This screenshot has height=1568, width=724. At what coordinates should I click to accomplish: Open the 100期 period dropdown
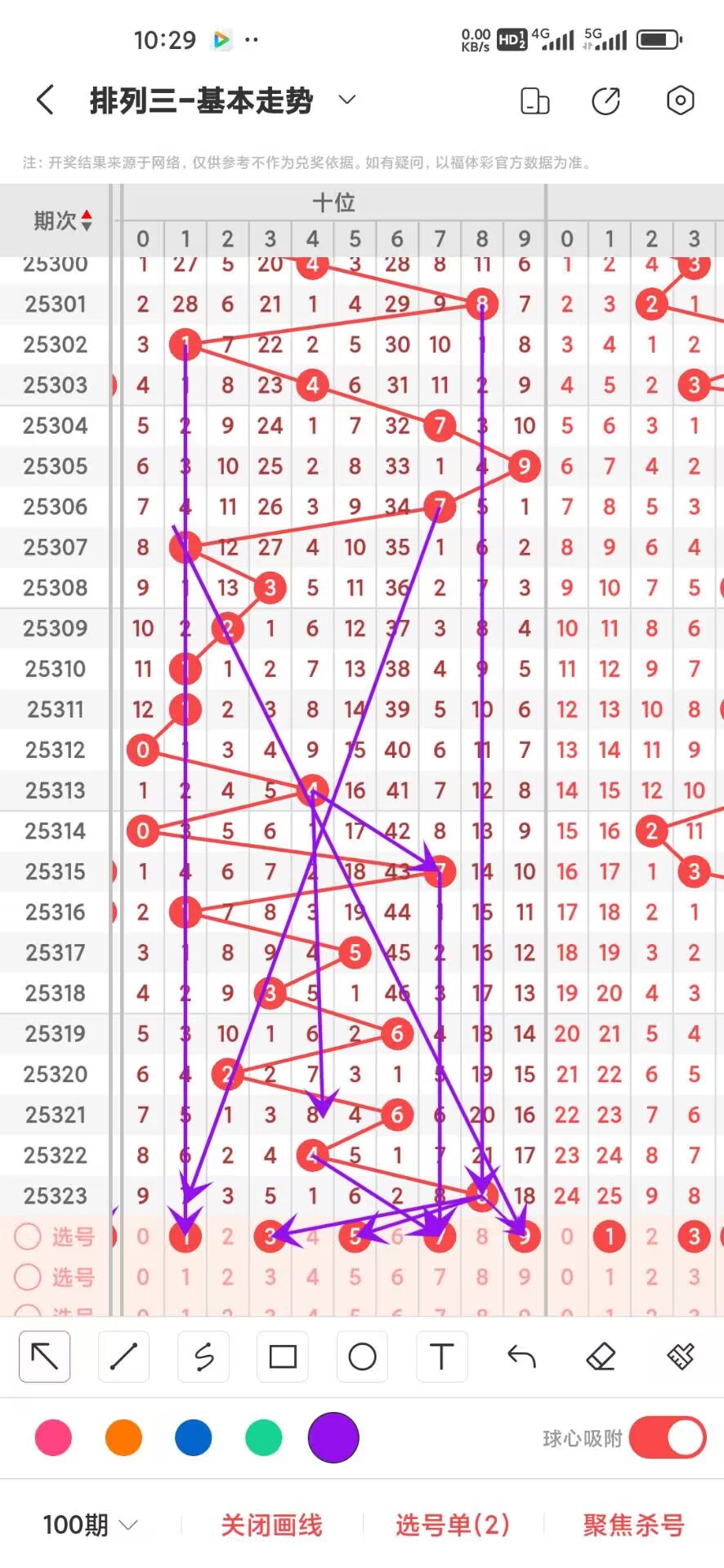90,1525
